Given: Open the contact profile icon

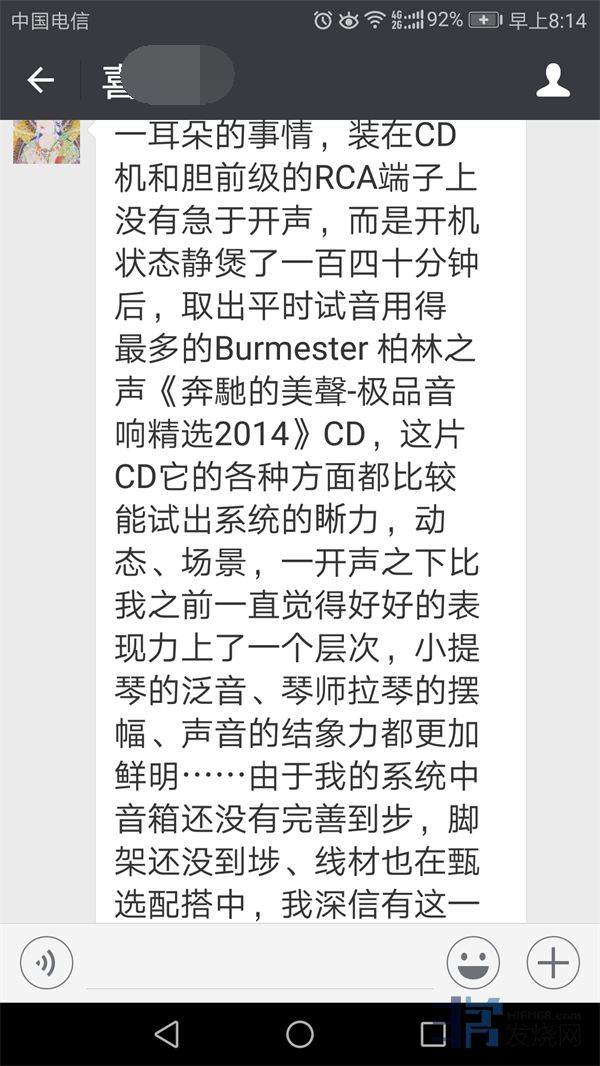Looking at the screenshot, I should (x=553, y=80).
